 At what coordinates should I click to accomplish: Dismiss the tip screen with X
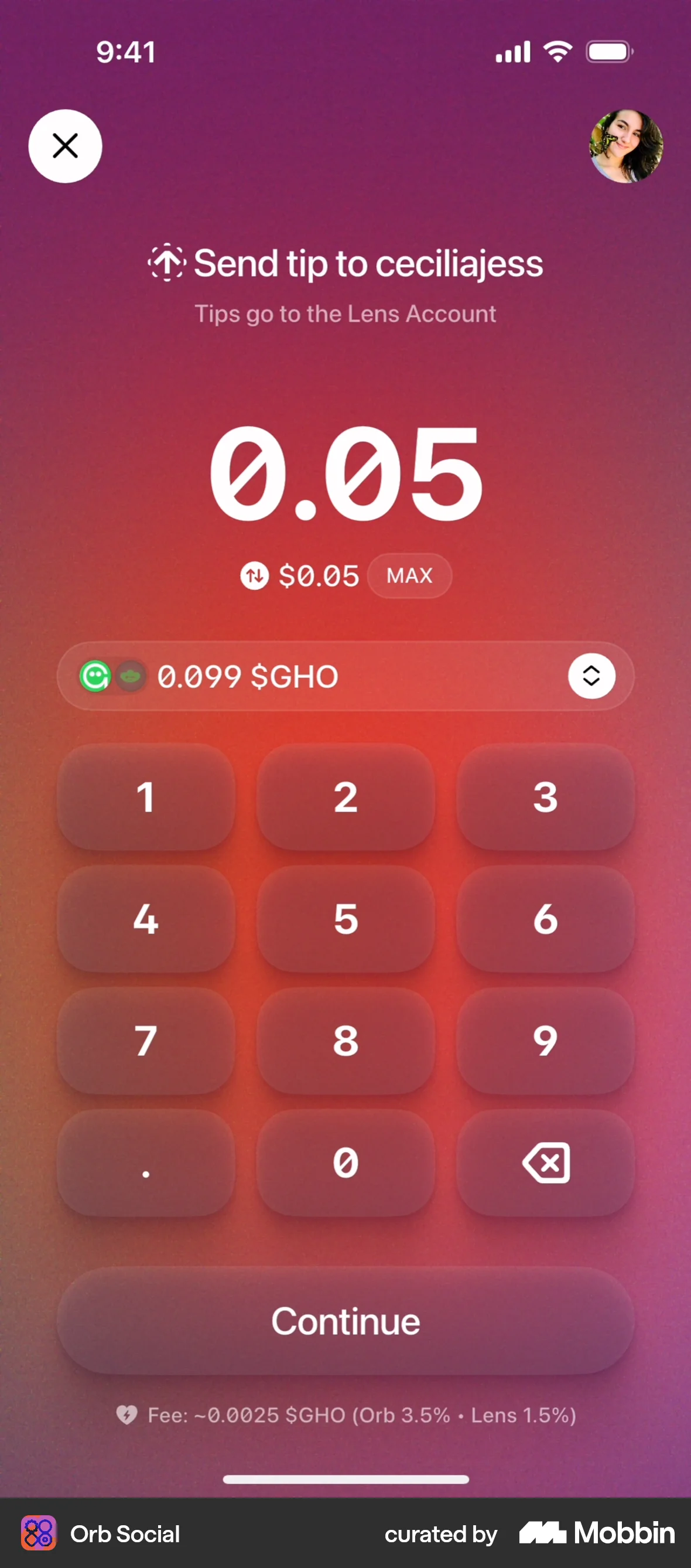point(65,146)
